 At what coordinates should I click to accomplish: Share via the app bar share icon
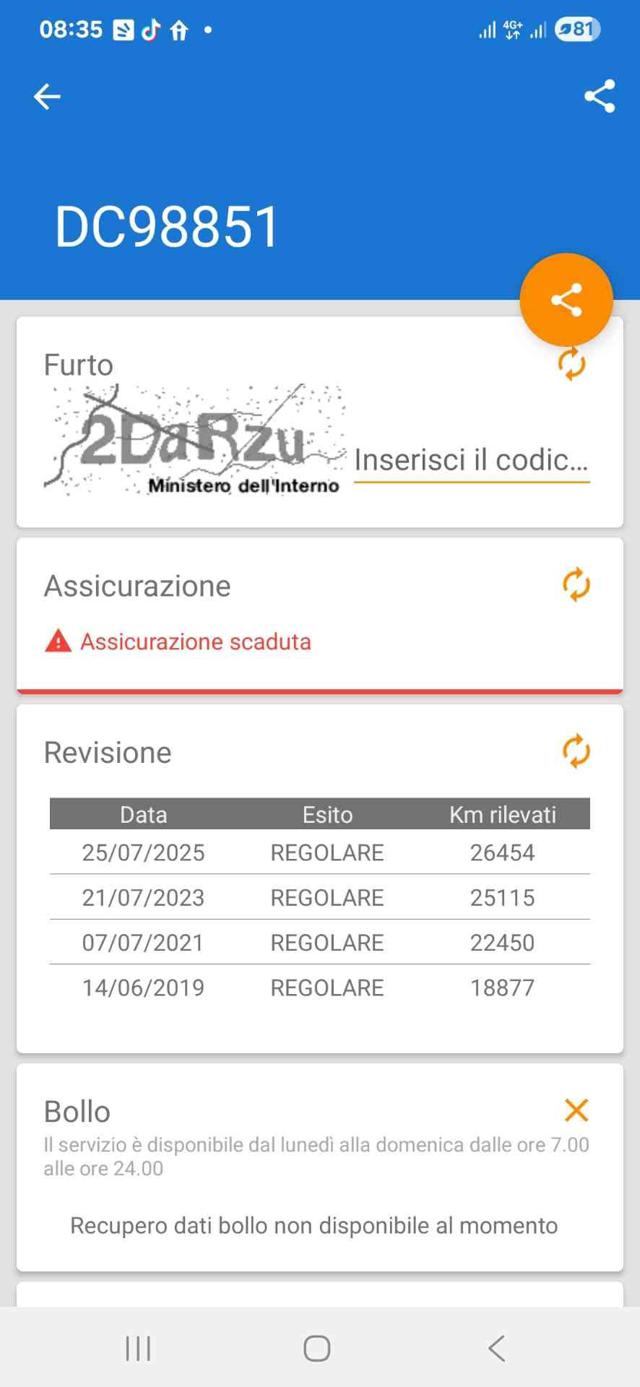point(599,96)
